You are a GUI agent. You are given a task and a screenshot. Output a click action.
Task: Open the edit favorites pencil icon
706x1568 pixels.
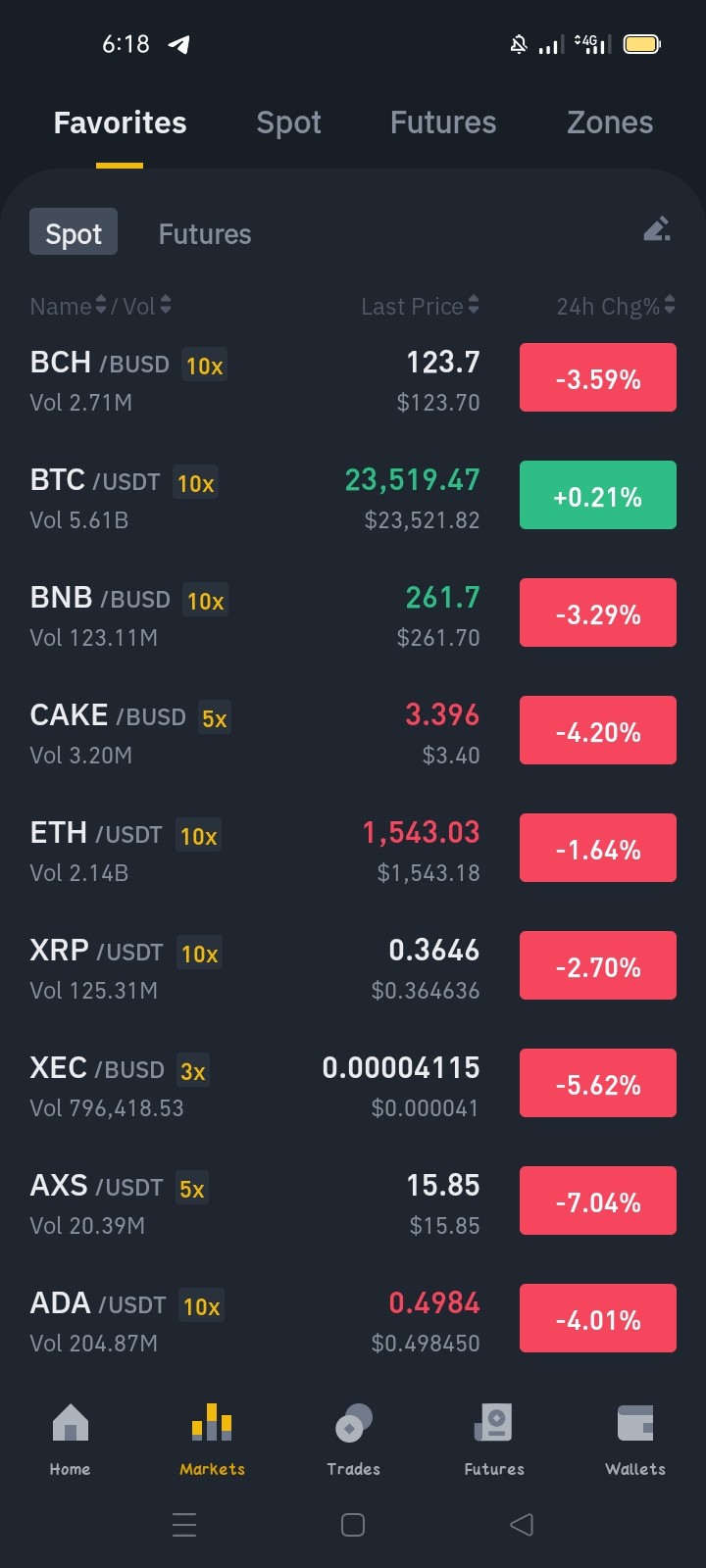(x=657, y=229)
